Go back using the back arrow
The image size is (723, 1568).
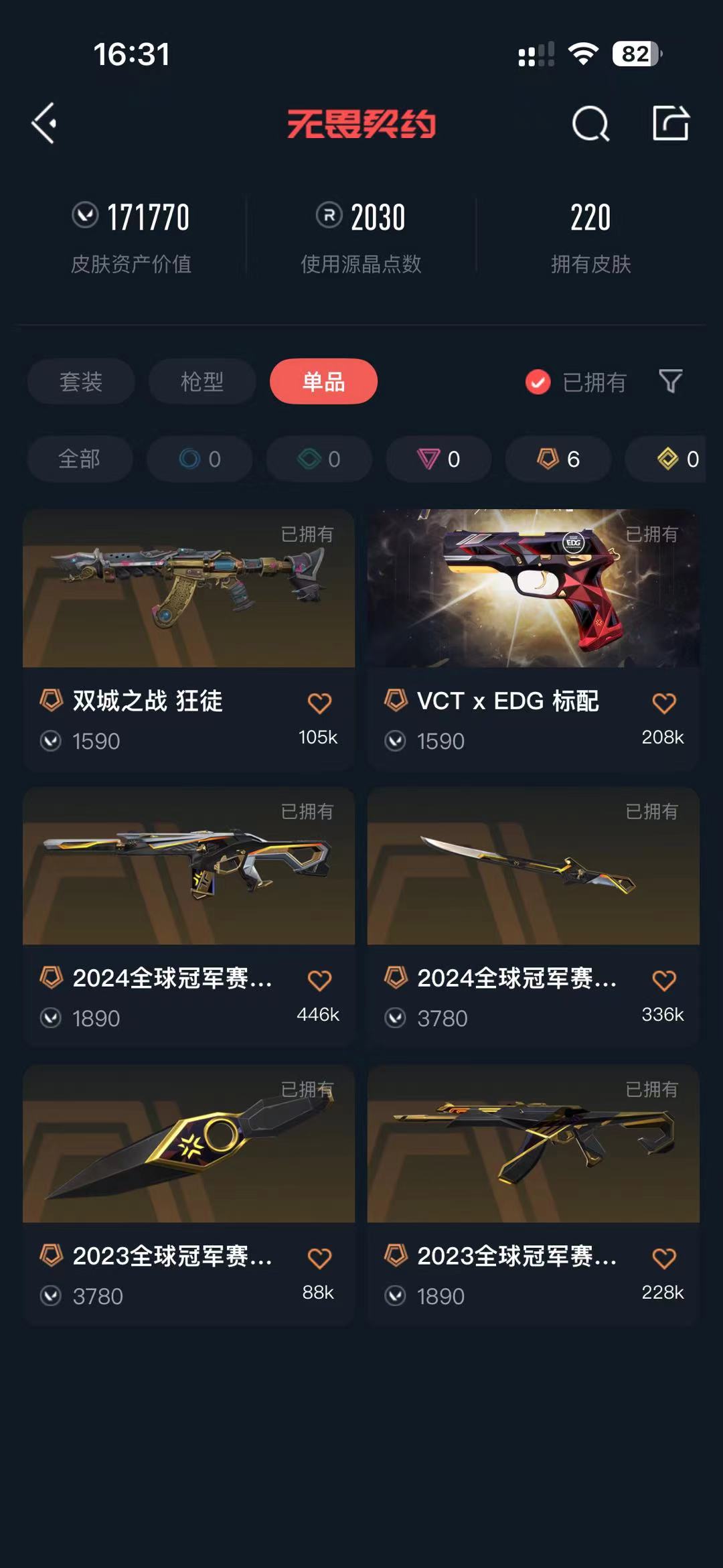click(x=44, y=123)
